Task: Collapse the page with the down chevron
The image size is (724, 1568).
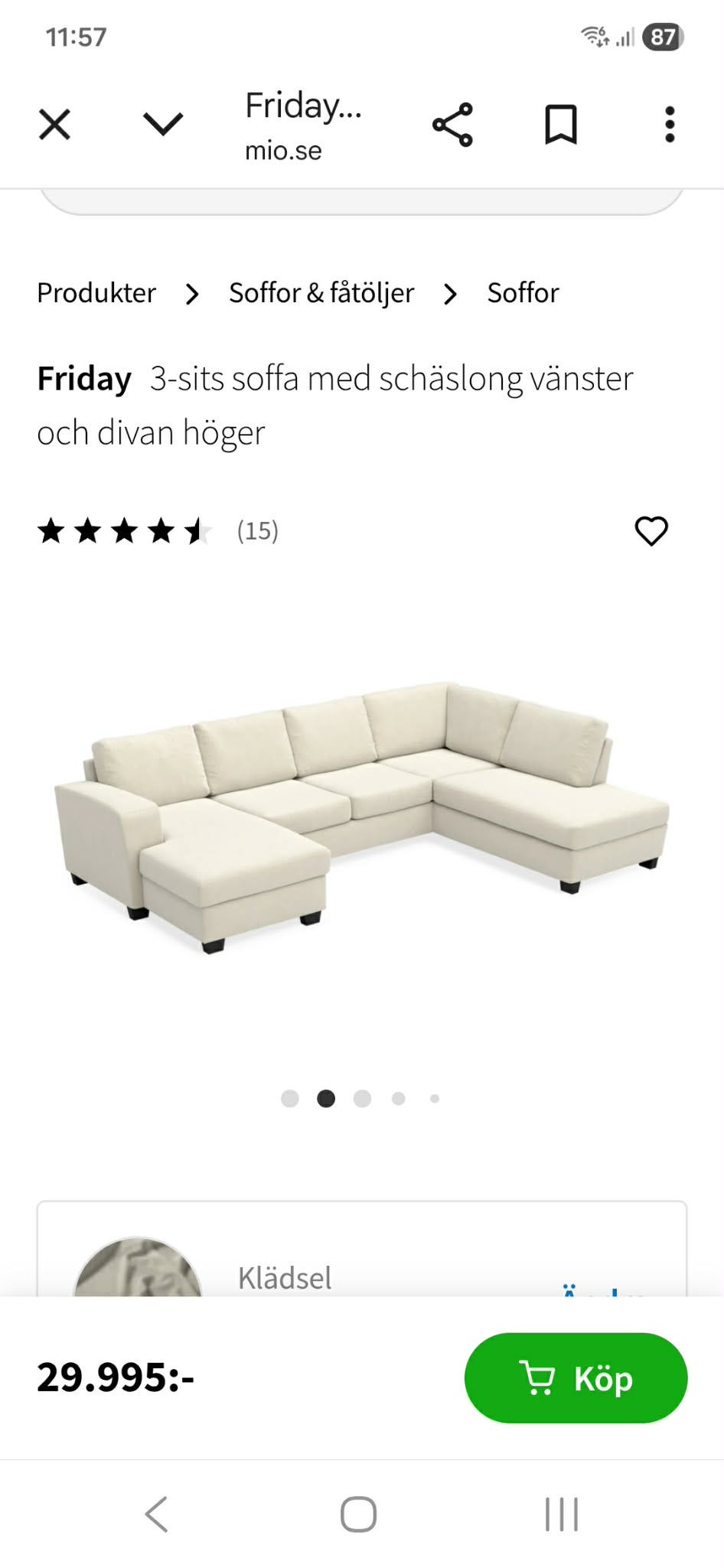Action: coord(161,122)
